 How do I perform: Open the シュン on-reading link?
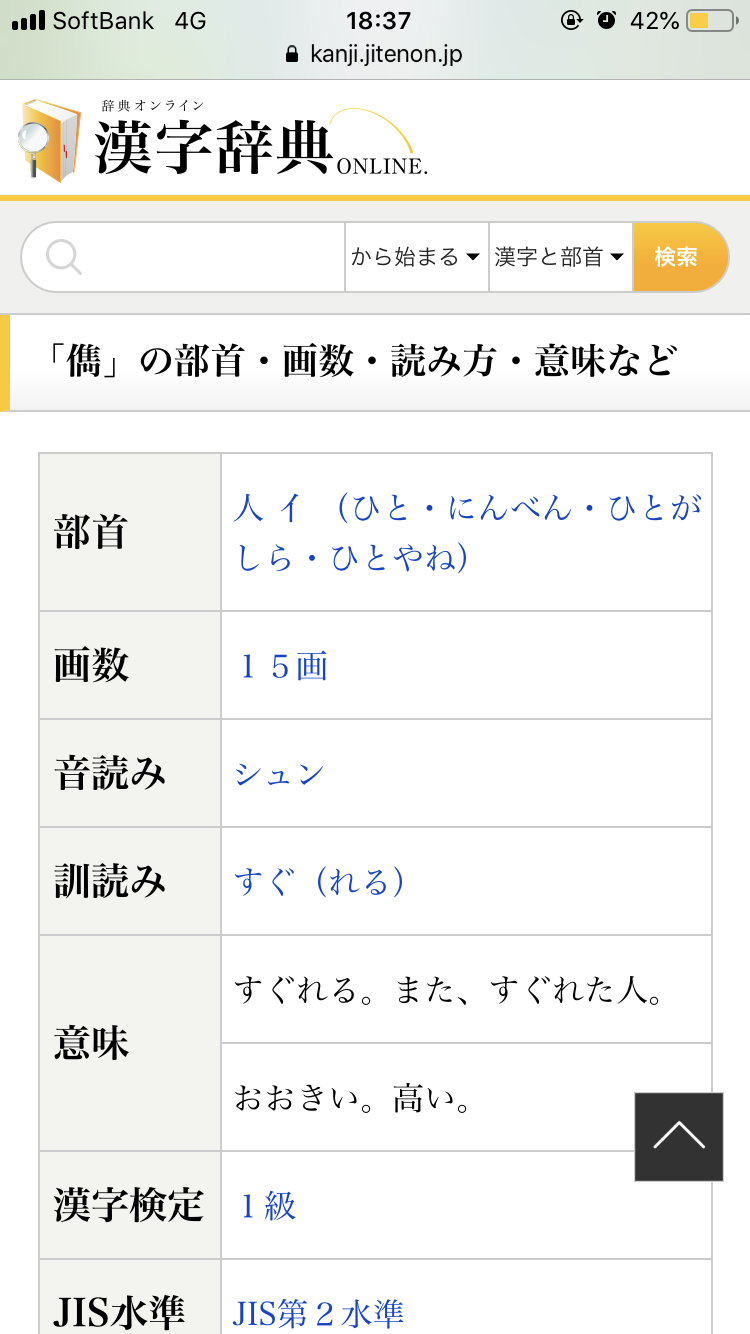click(280, 774)
